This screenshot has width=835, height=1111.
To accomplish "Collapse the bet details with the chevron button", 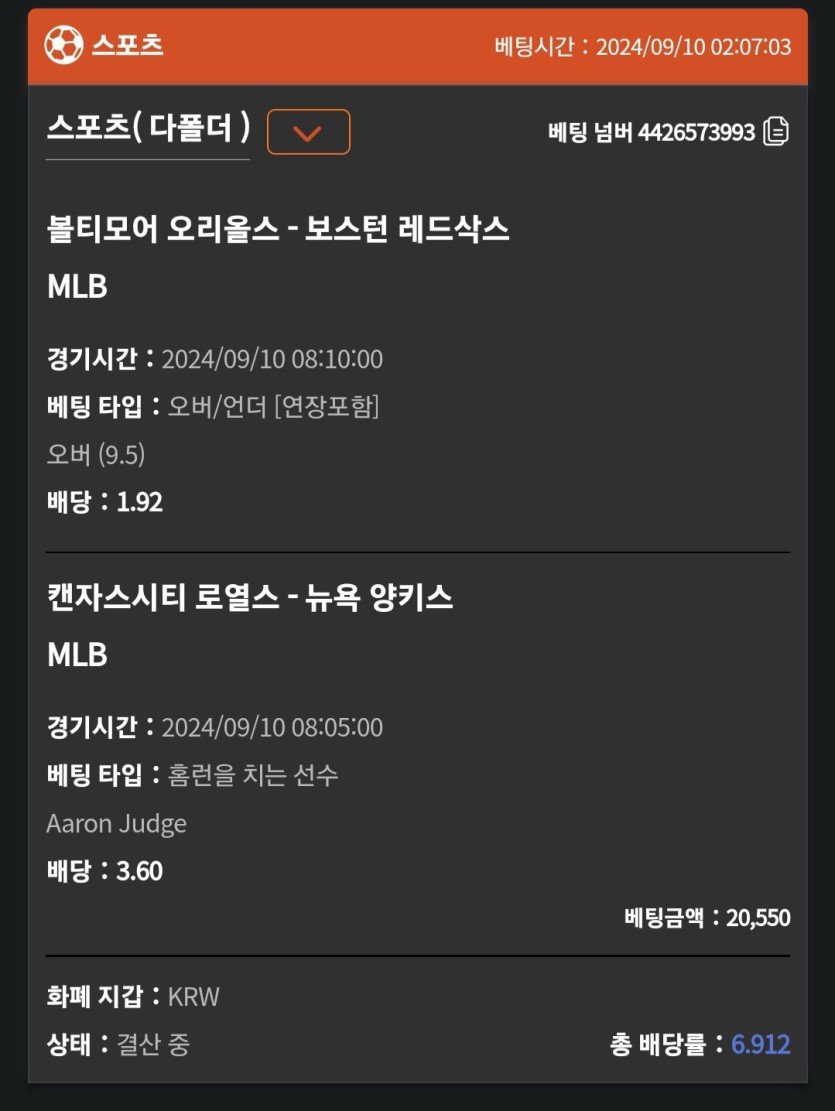I will (308, 132).
